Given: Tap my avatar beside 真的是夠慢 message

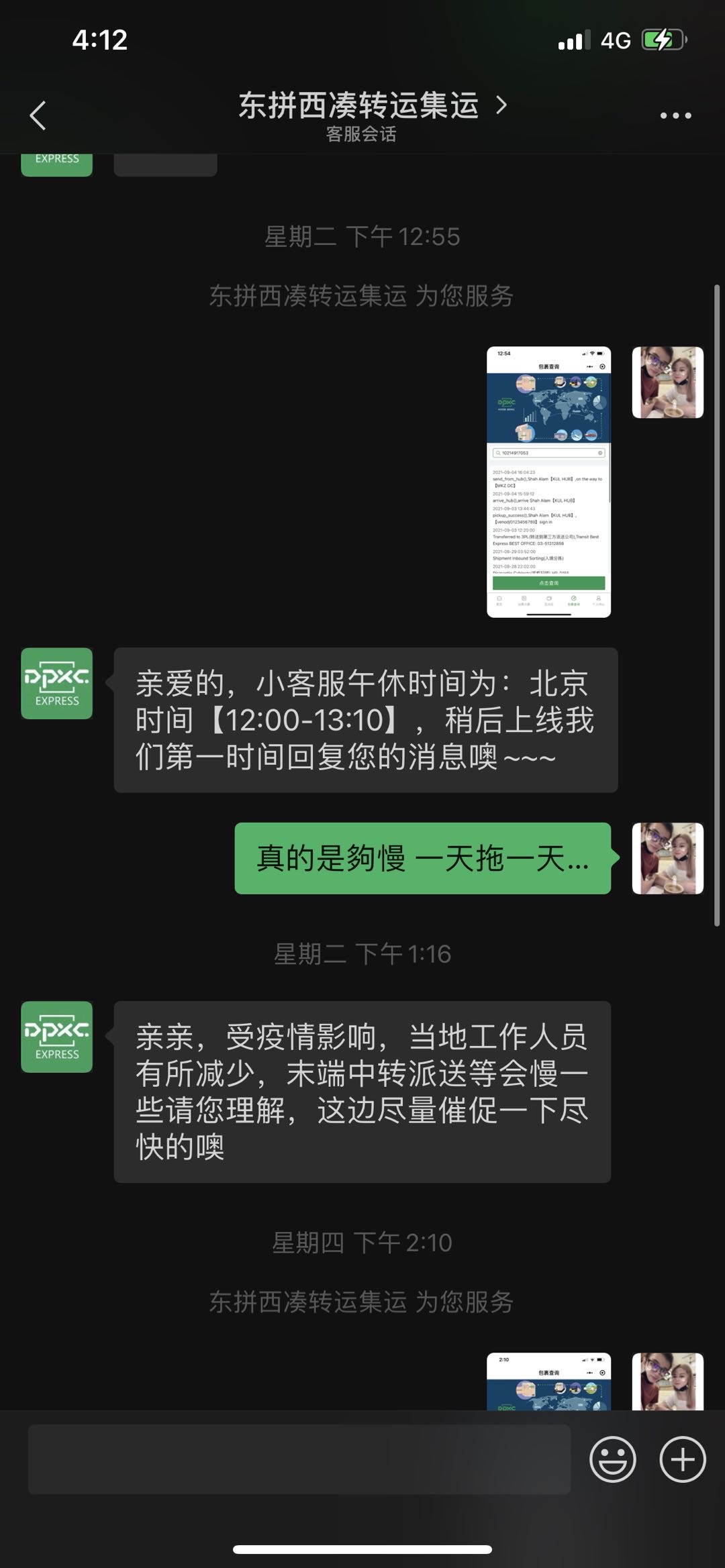Looking at the screenshot, I should (x=667, y=858).
